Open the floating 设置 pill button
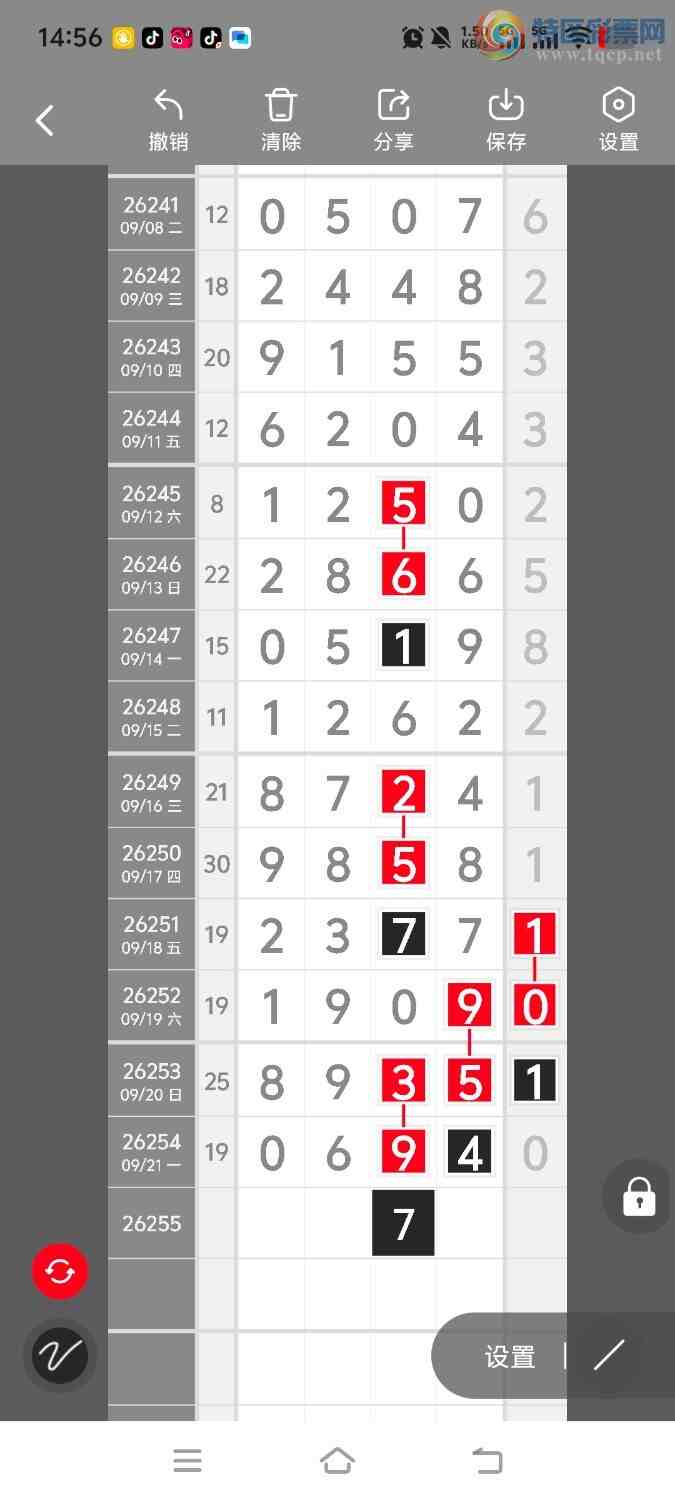 (510, 1357)
